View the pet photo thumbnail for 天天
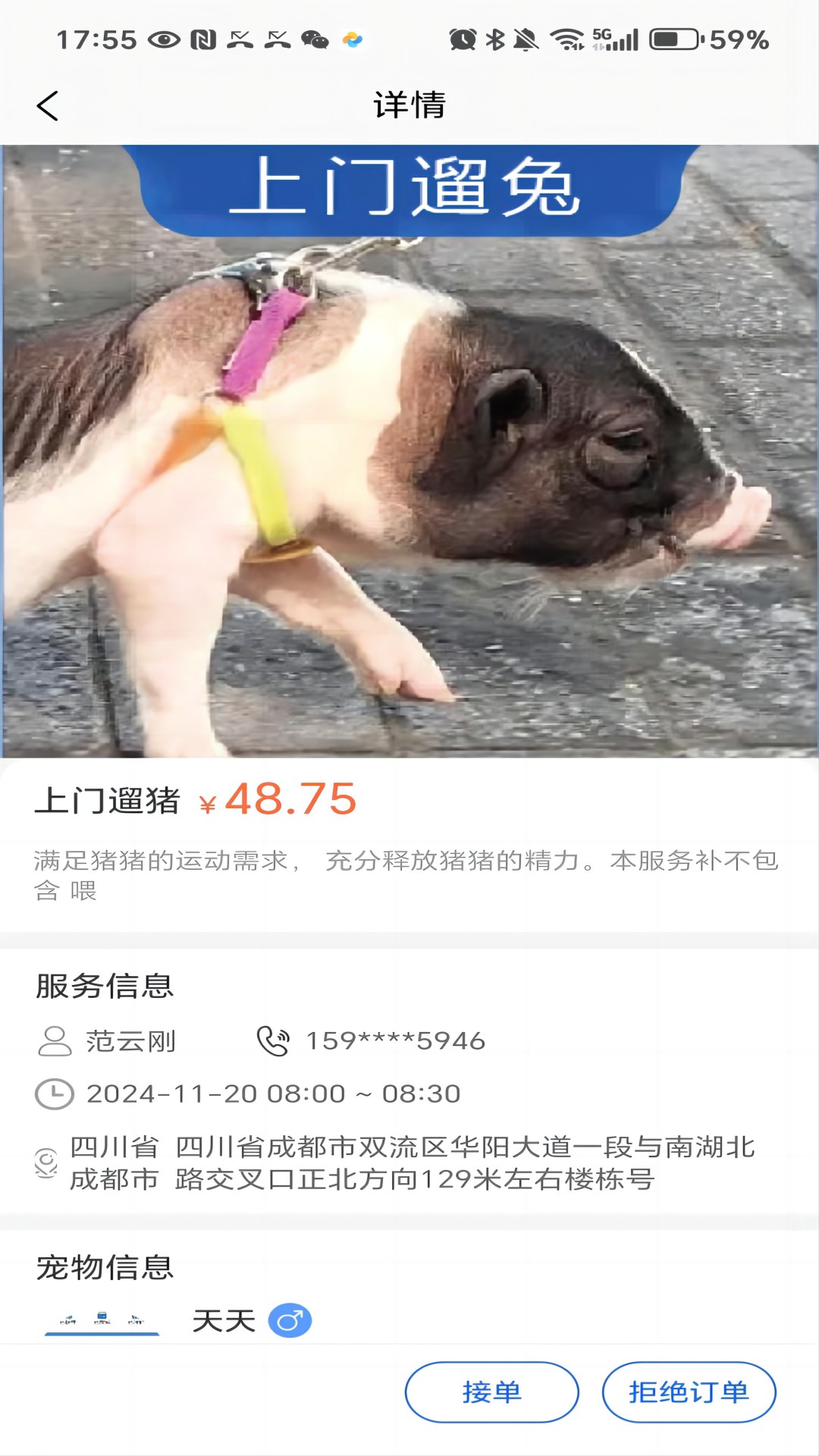 [102, 1320]
